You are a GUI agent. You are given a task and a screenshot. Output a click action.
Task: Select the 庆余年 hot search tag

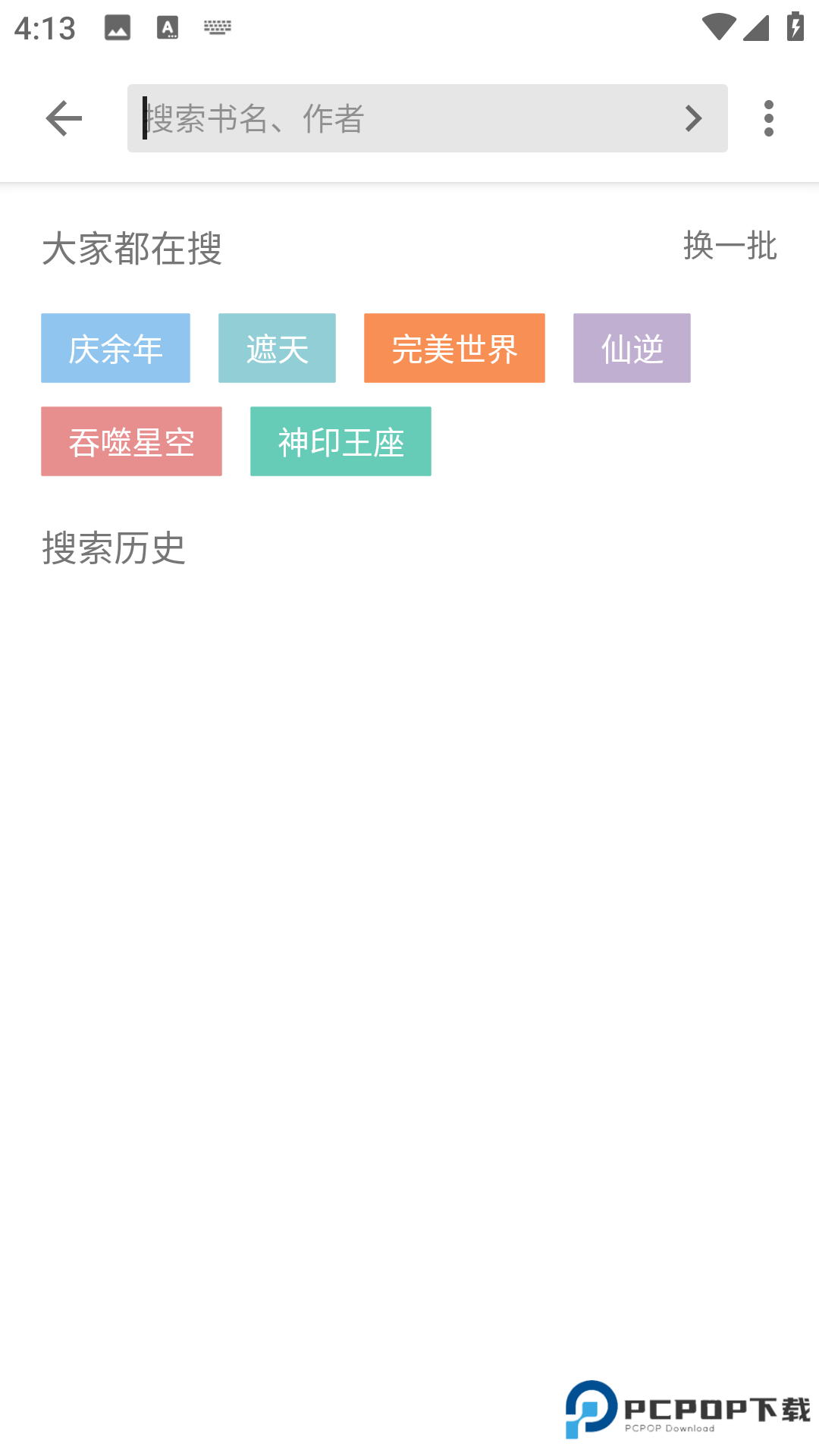(115, 347)
